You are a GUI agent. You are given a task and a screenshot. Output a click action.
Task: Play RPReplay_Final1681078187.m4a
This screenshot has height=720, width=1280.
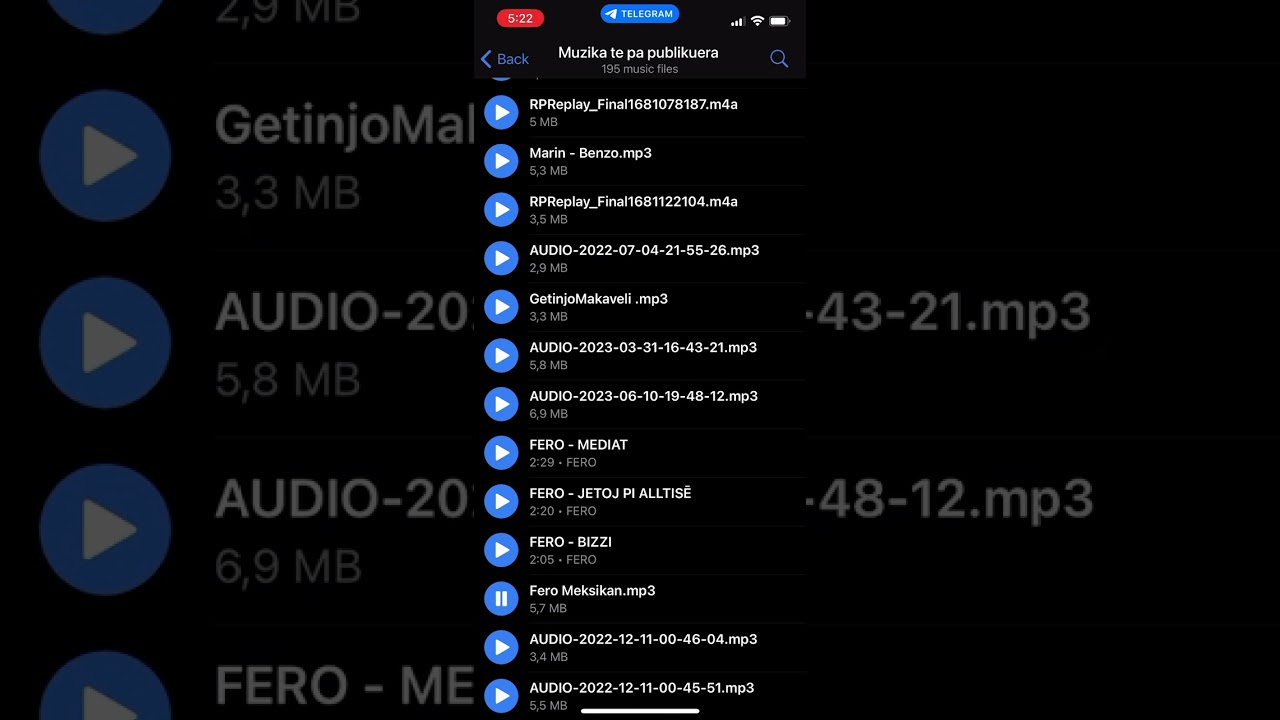(x=501, y=112)
